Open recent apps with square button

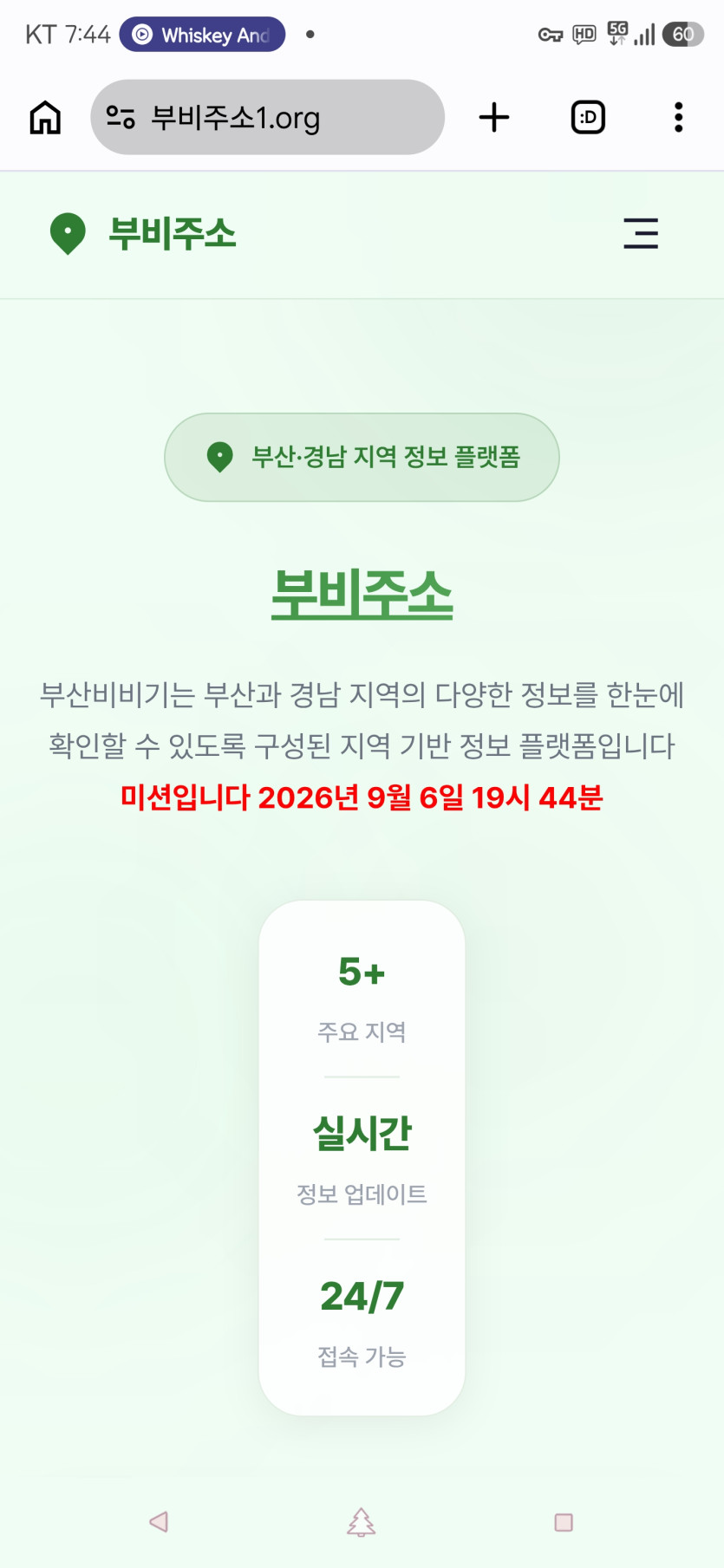tap(564, 1522)
